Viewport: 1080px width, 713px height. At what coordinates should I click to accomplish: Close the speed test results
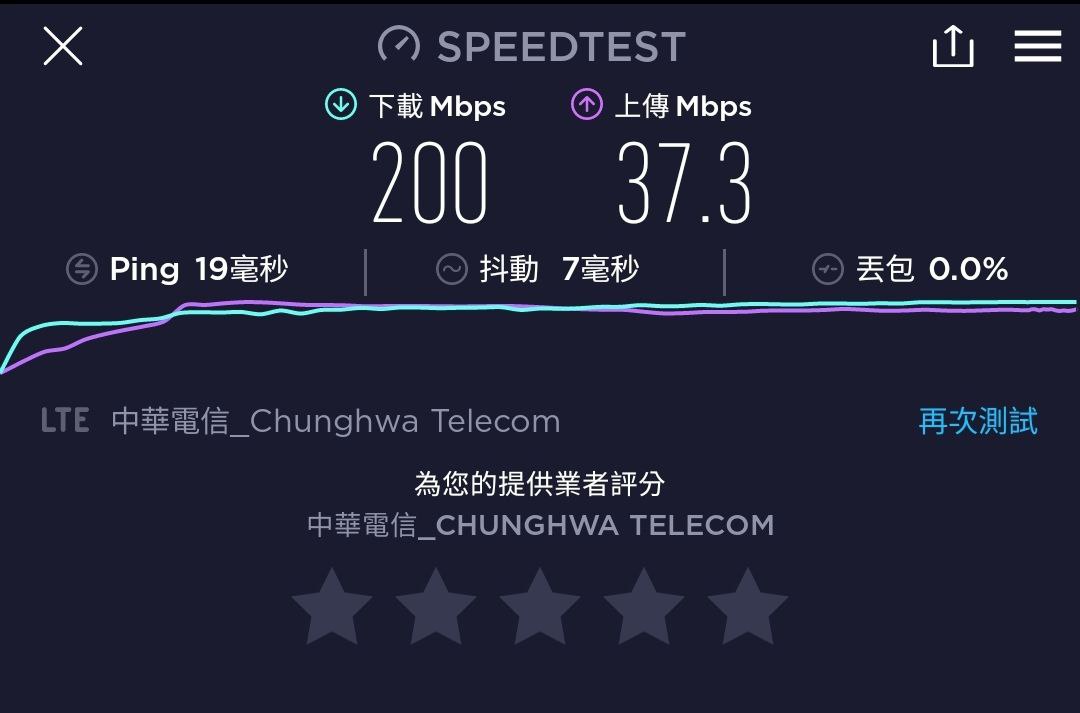click(63, 46)
